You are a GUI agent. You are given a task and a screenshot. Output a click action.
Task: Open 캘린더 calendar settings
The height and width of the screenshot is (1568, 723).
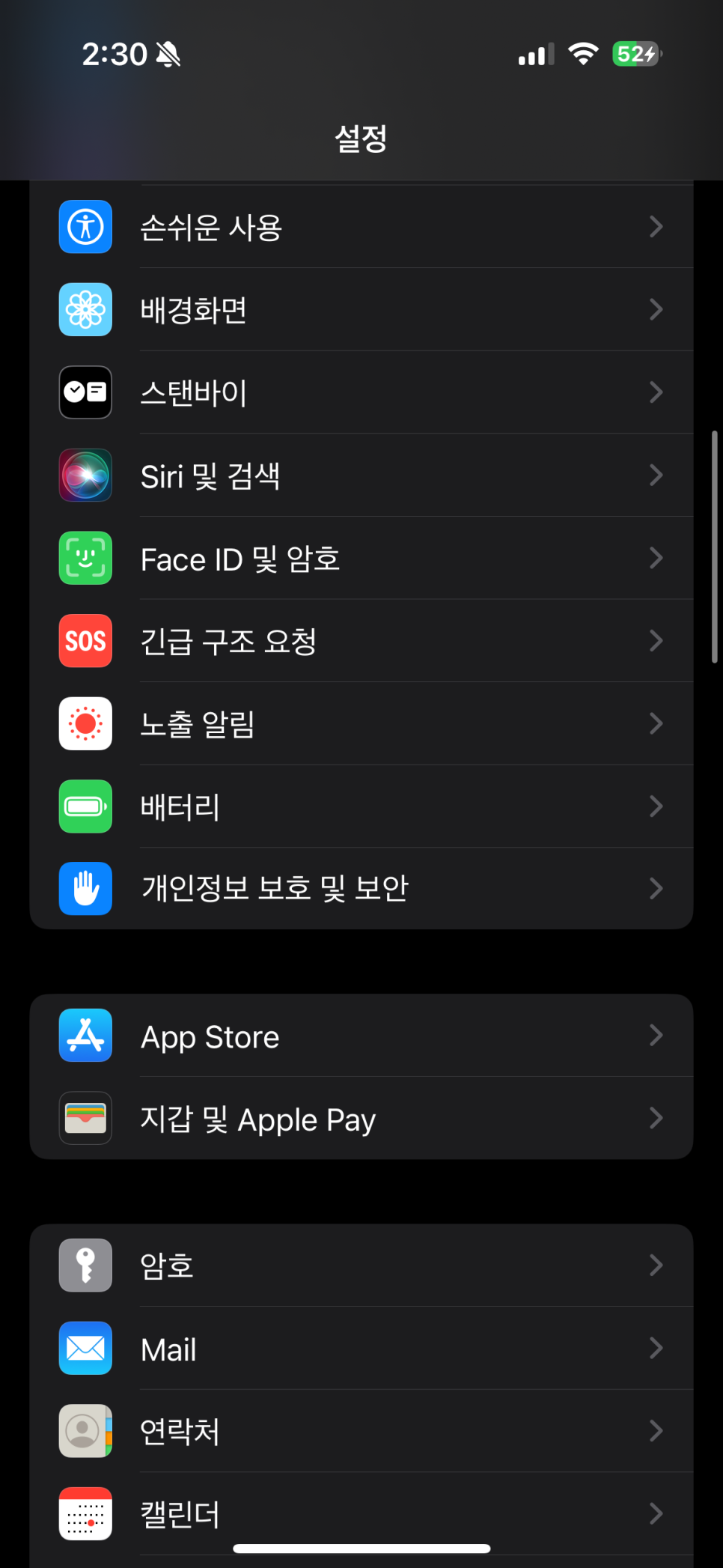[x=361, y=1513]
